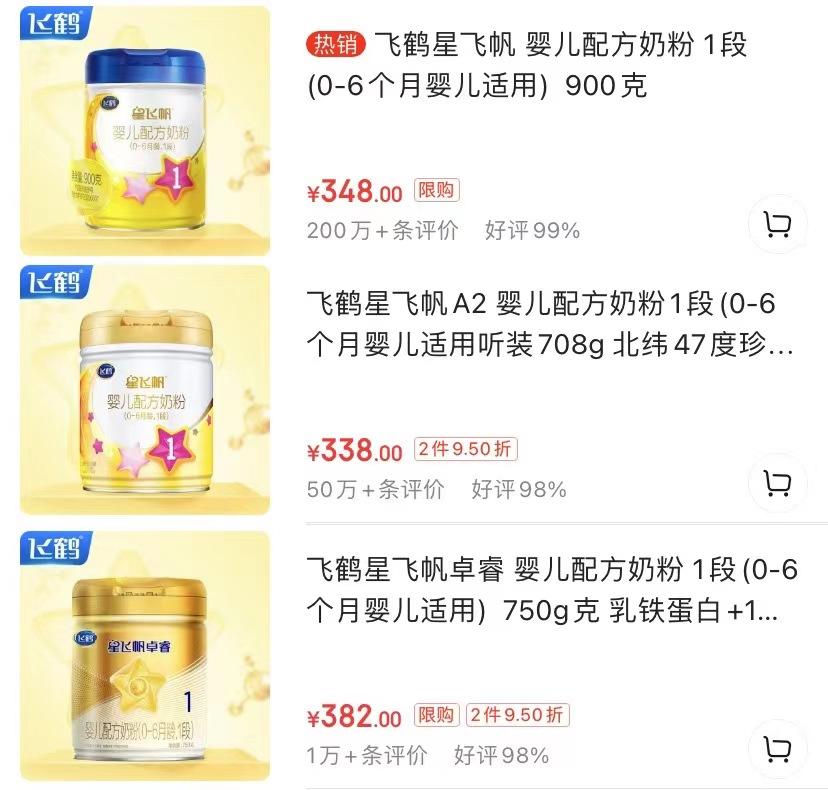View the 星飞帆 A2 gold-lid can image
This screenshot has height=790, width=828.
click(x=145, y=389)
